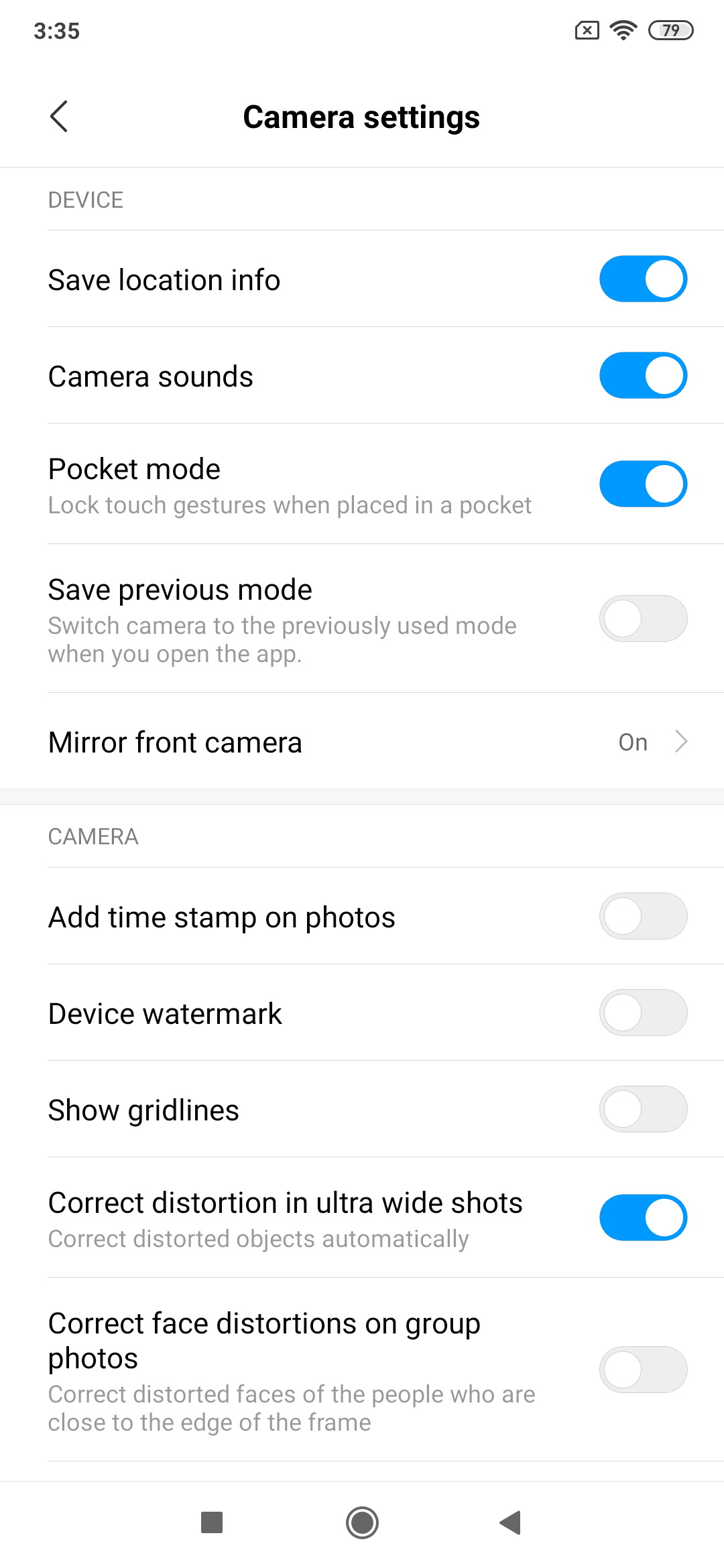The width and height of the screenshot is (724, 1568).
Task: Open Mirror front camera options
Action: click(362, 742)
